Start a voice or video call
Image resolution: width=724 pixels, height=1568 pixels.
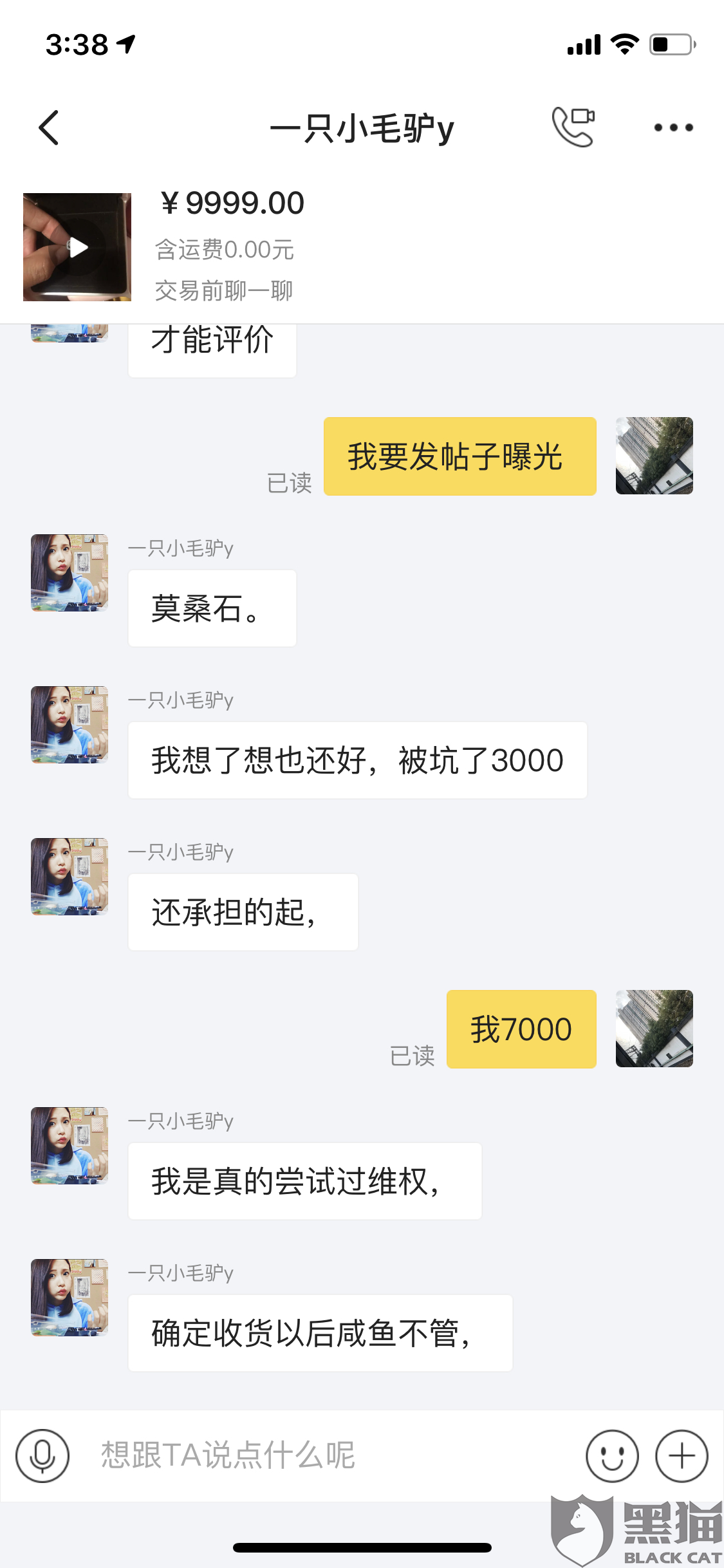click(x=573, y=127)
